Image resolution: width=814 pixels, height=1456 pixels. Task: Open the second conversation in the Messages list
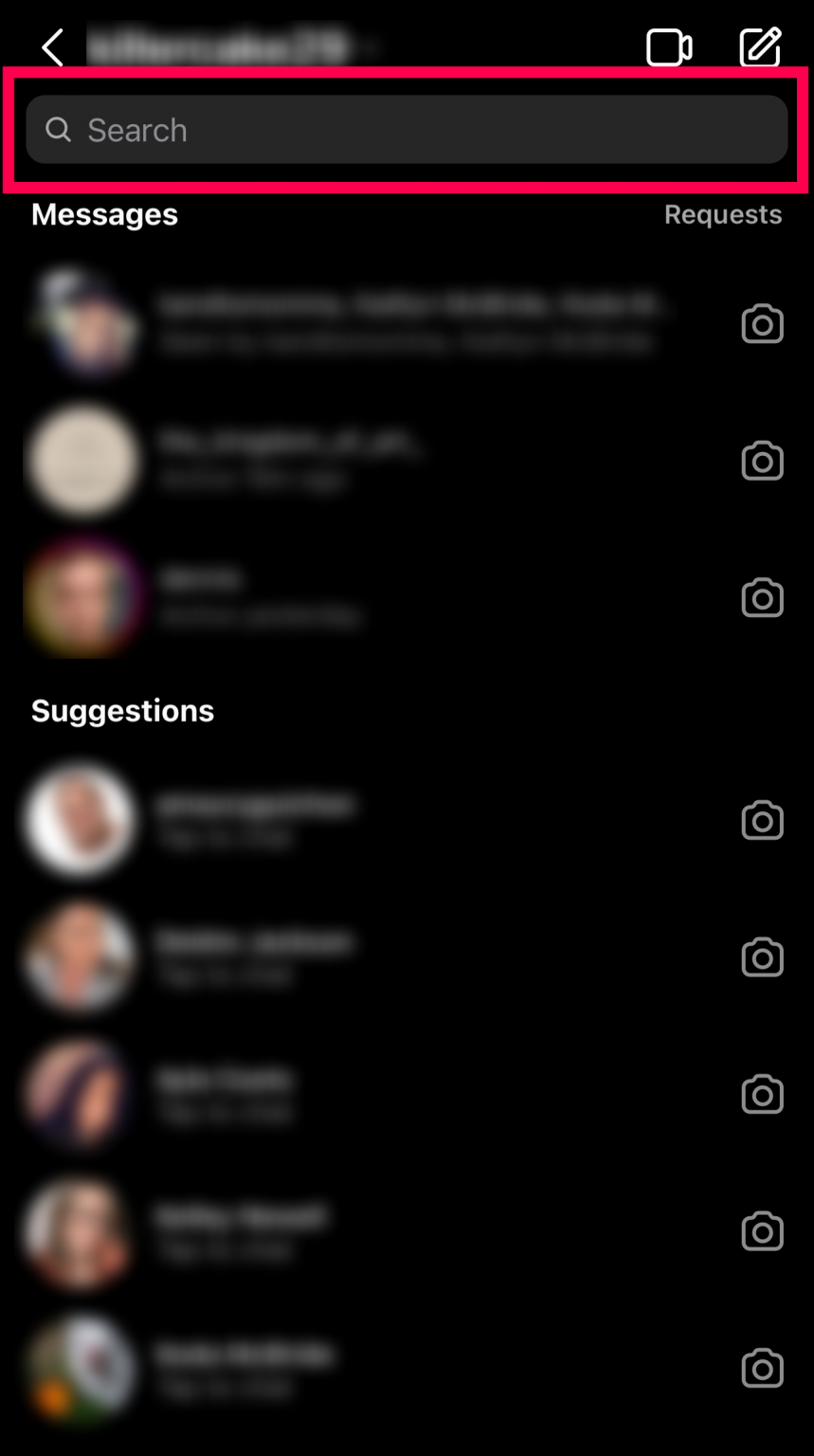point(379,462)
